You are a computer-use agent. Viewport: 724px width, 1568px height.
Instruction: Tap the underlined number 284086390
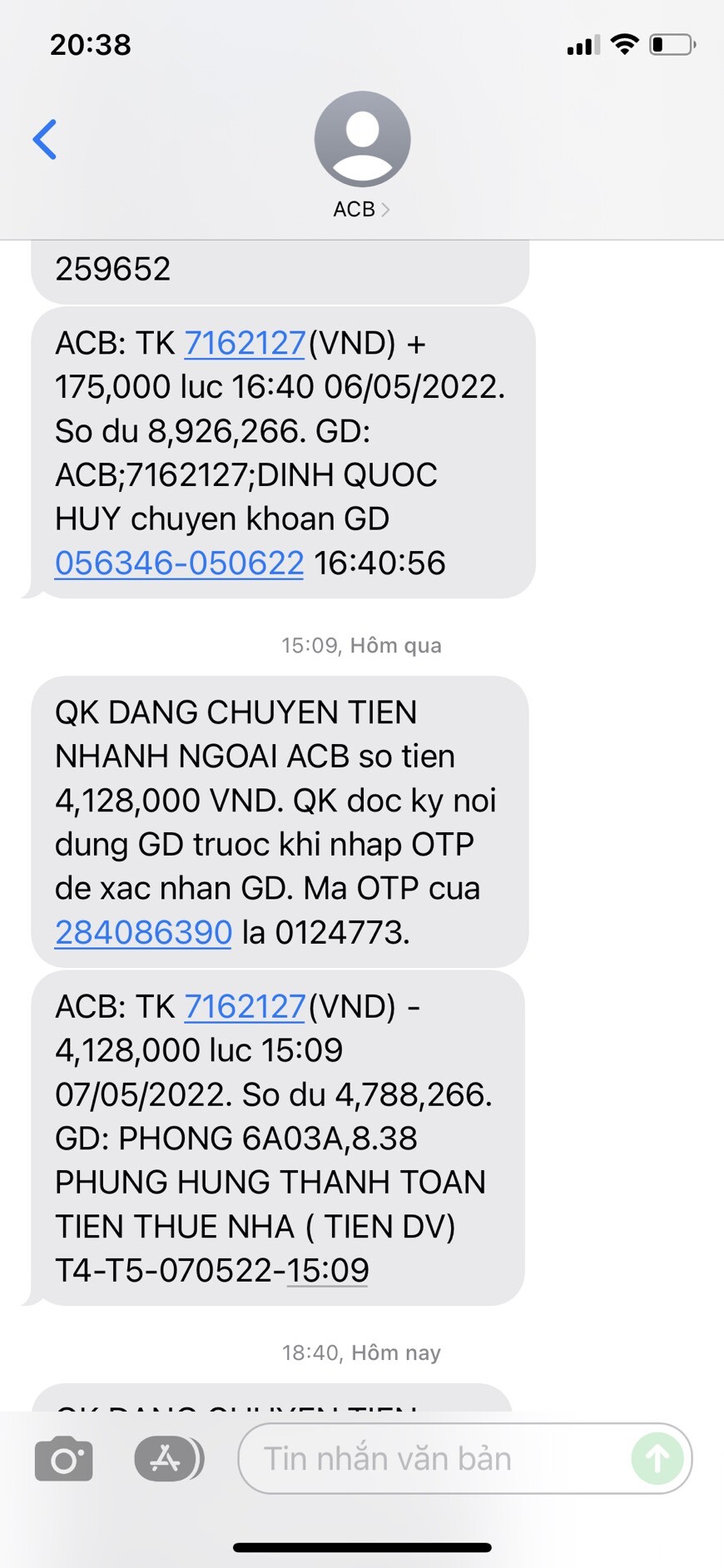click(143, 933)
